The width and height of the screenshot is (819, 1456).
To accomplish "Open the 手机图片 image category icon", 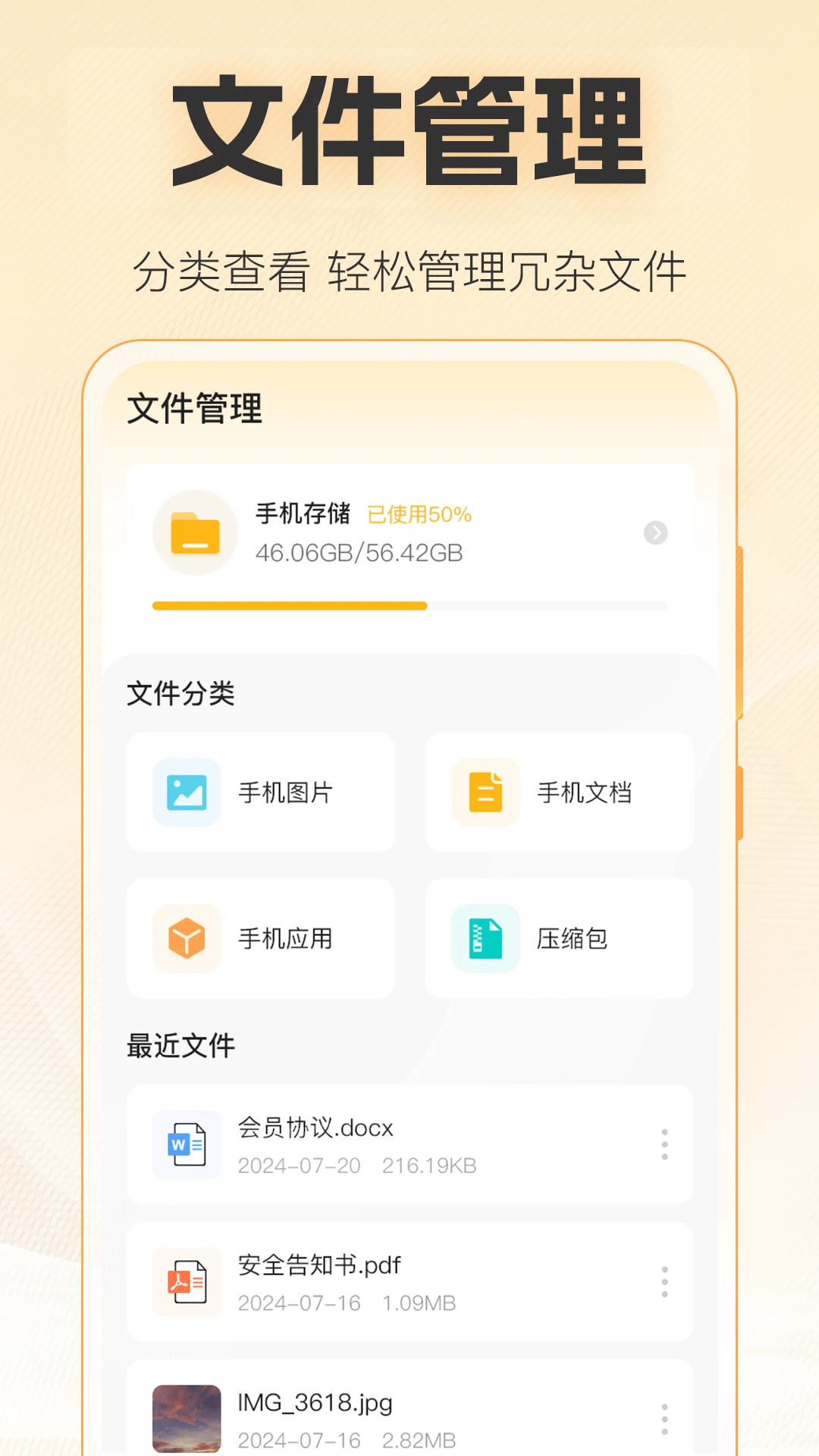I will click(186, 792).
